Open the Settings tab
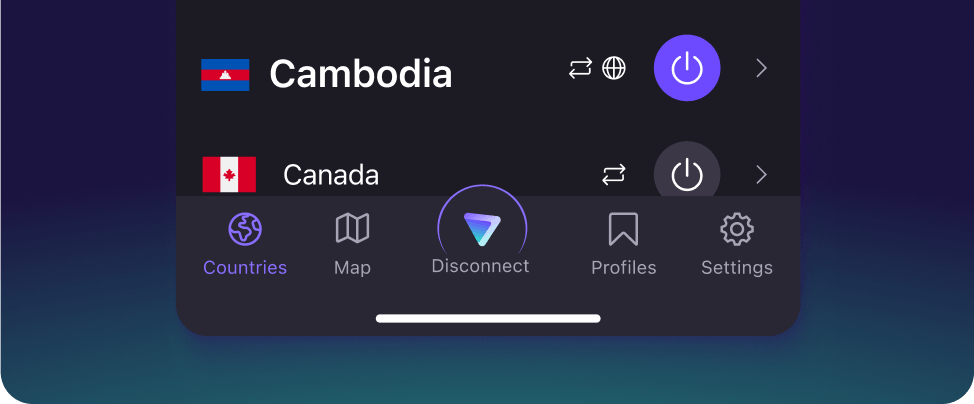974x404 pixels. [736, 244]
